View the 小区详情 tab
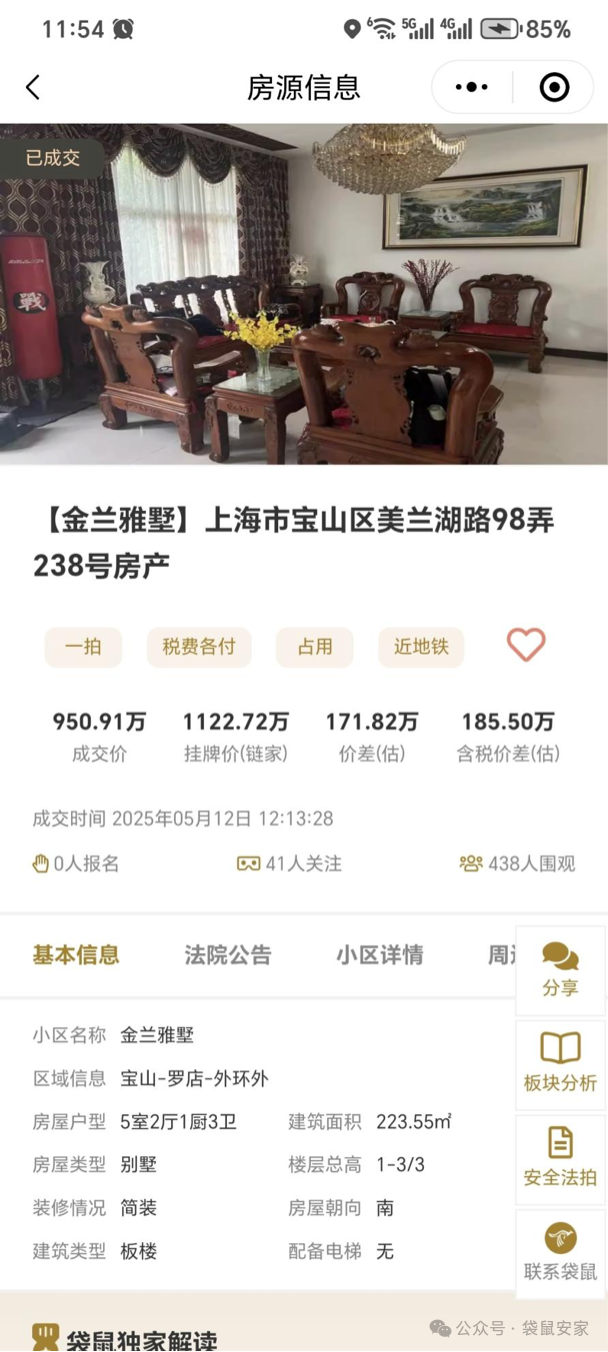 [x=379, y=955]
